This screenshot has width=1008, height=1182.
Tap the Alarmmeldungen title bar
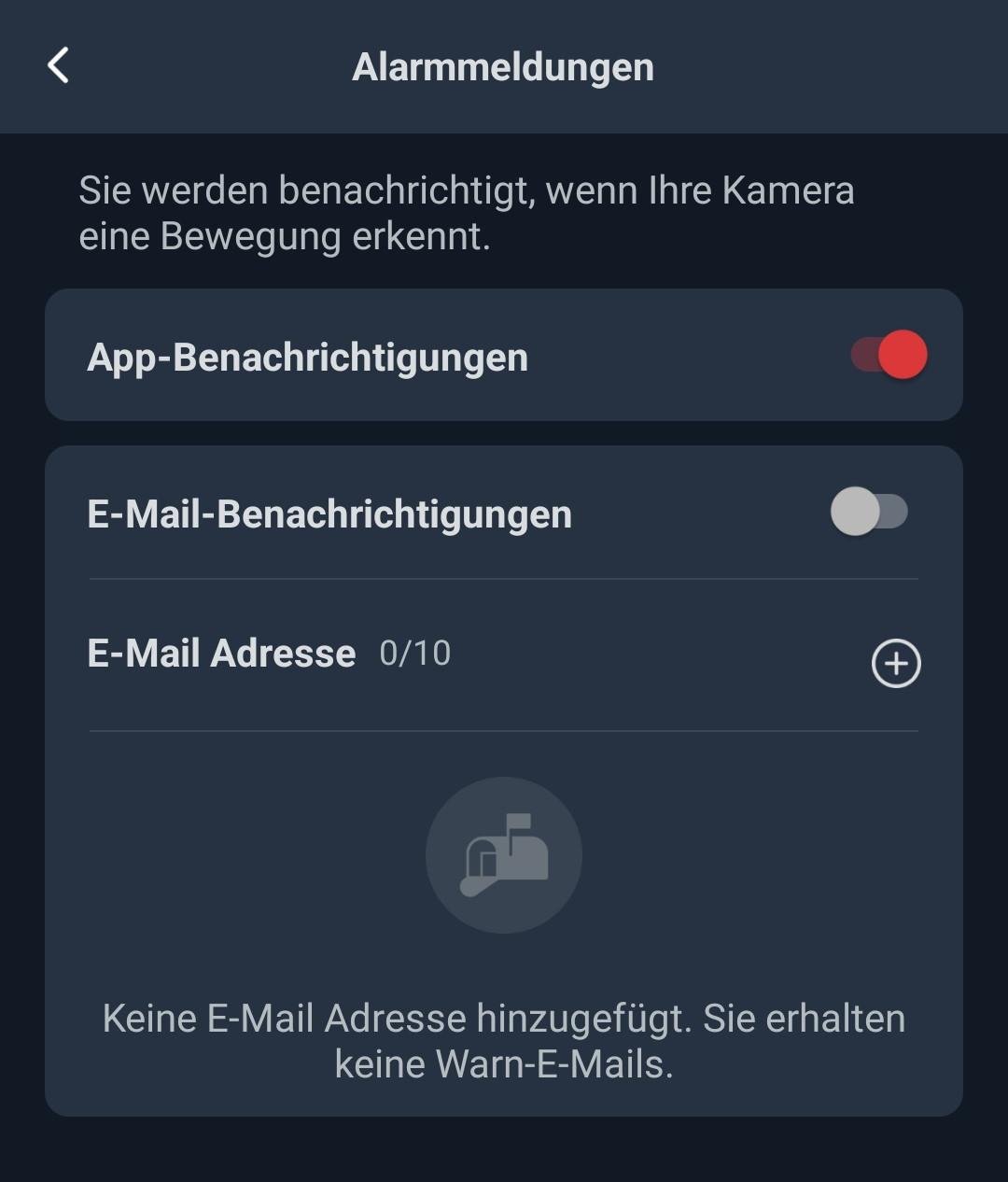pyautogui.click(x=504, y=65)
